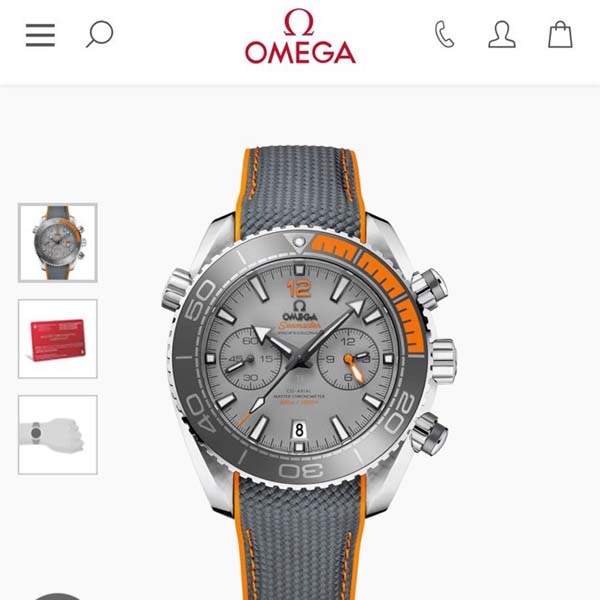Open the shopping bag

[x=560, y=35]
